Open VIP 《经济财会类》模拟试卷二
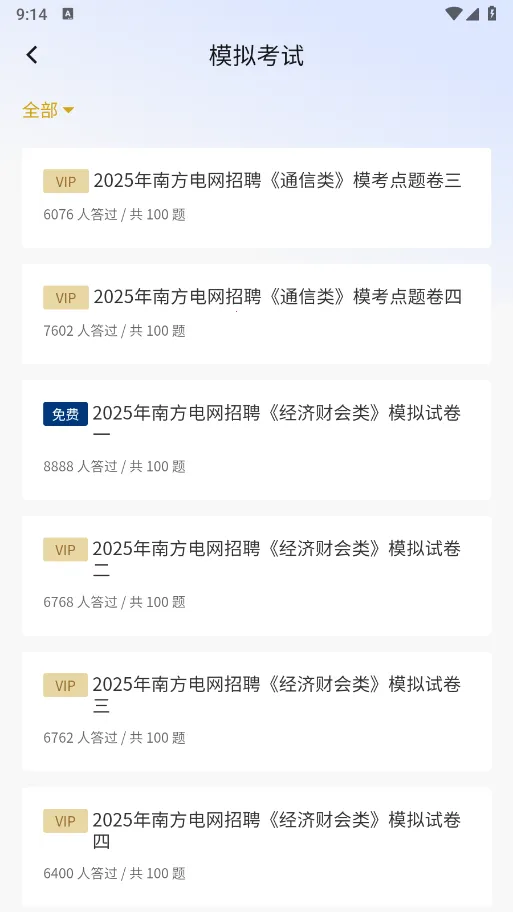The width and height of the screenshot is (513, 912). click(x=256, y=576)
